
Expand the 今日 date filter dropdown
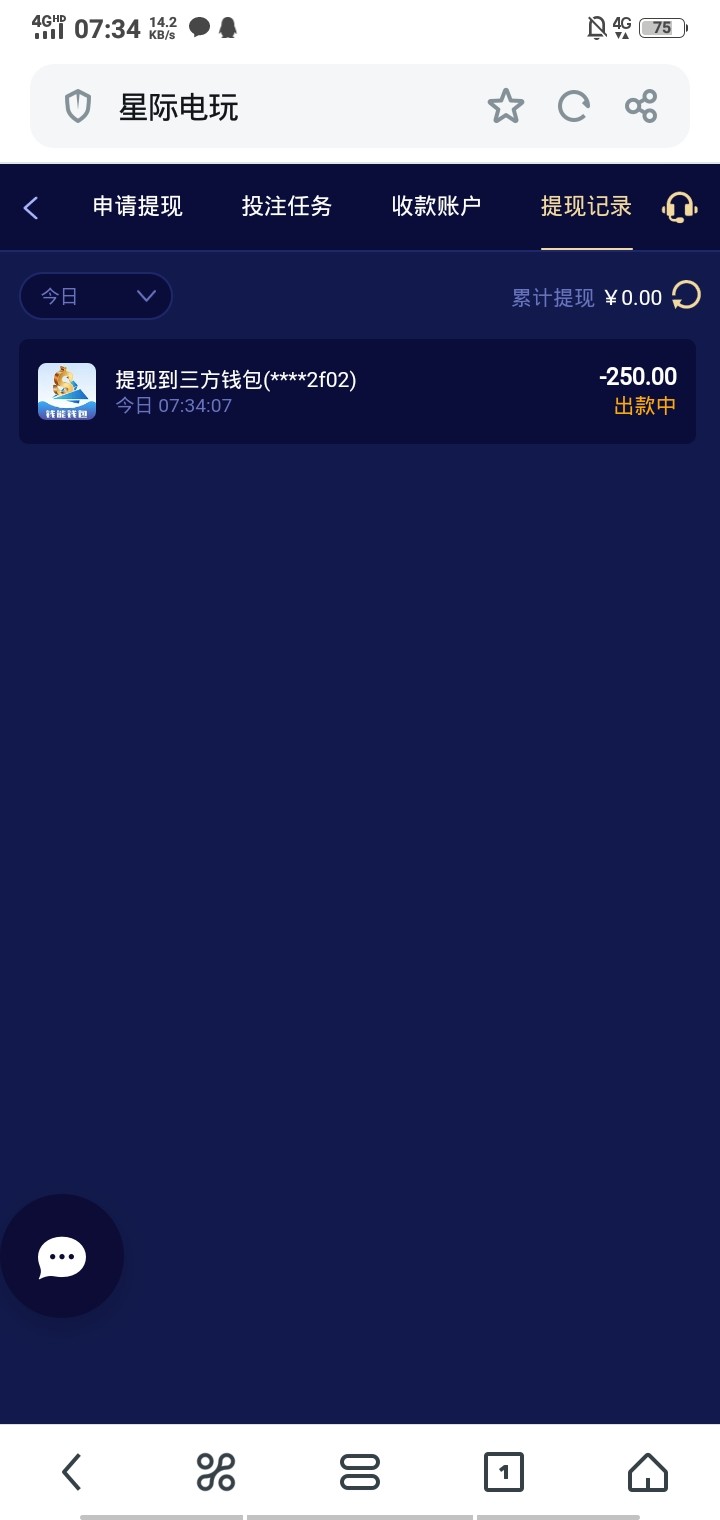click(96, 296)
